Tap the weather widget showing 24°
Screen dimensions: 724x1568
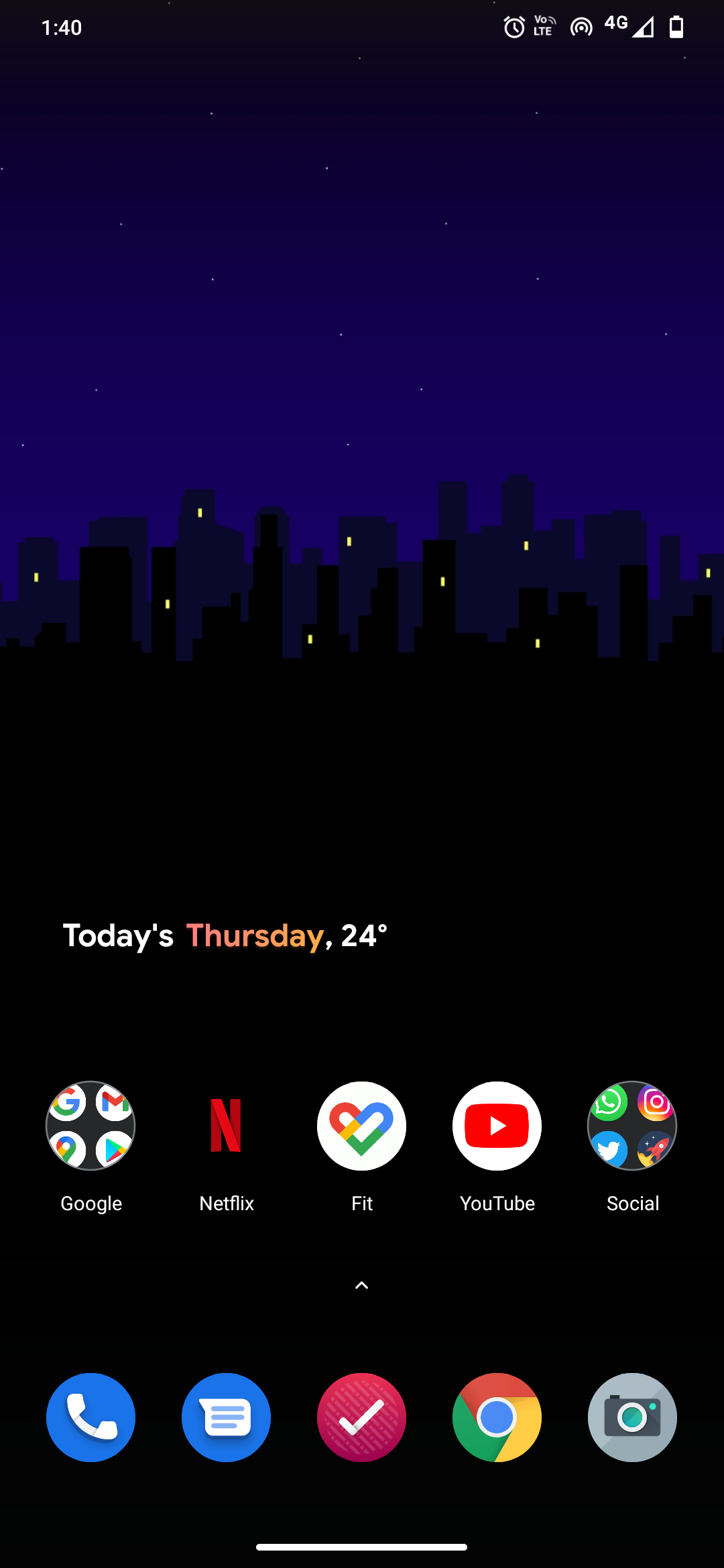tap(362, 935)
